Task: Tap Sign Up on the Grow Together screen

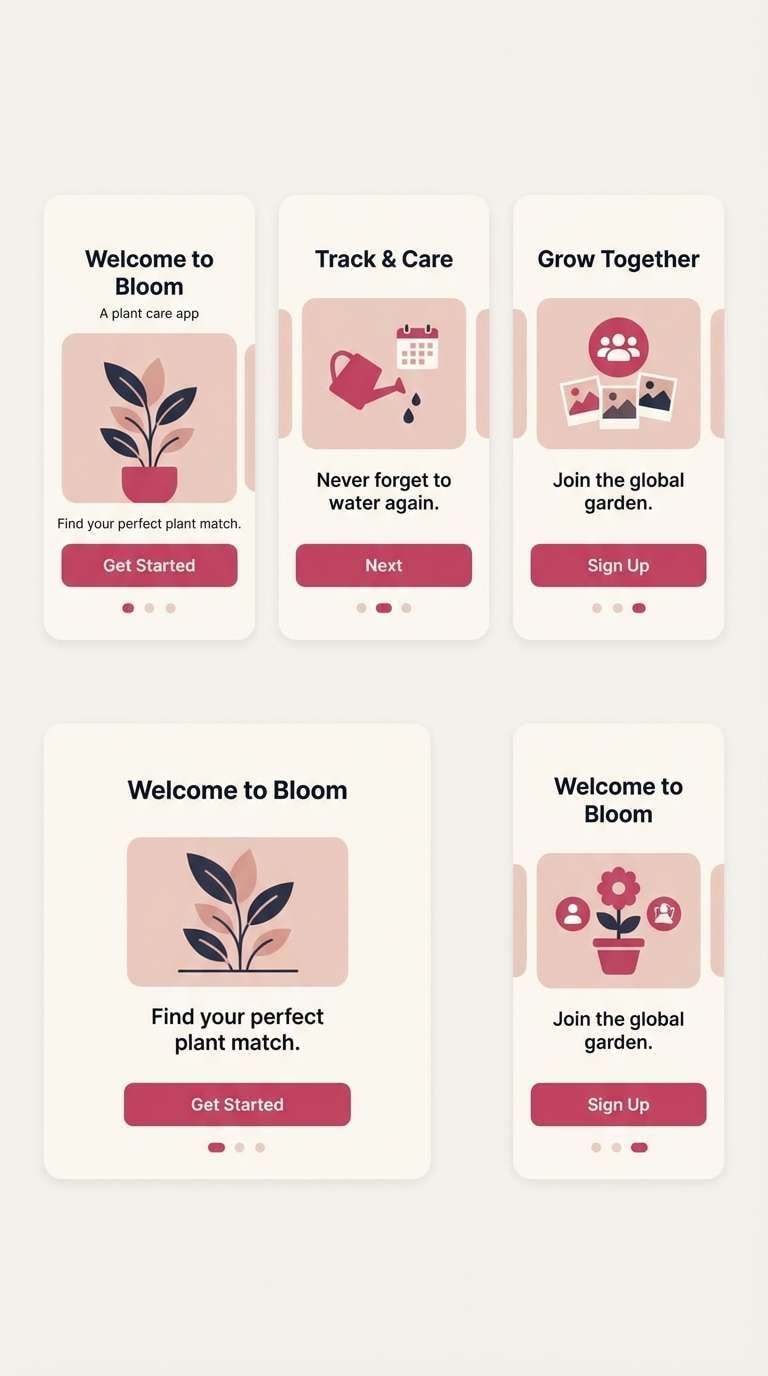Action: [x=618, y=565]
